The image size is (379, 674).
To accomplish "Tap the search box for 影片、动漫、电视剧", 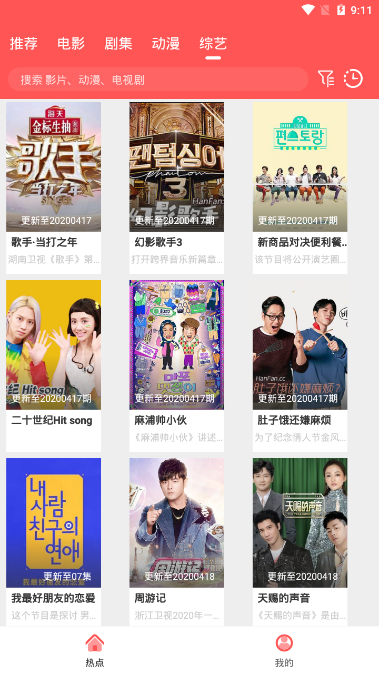I will point(158,80).
